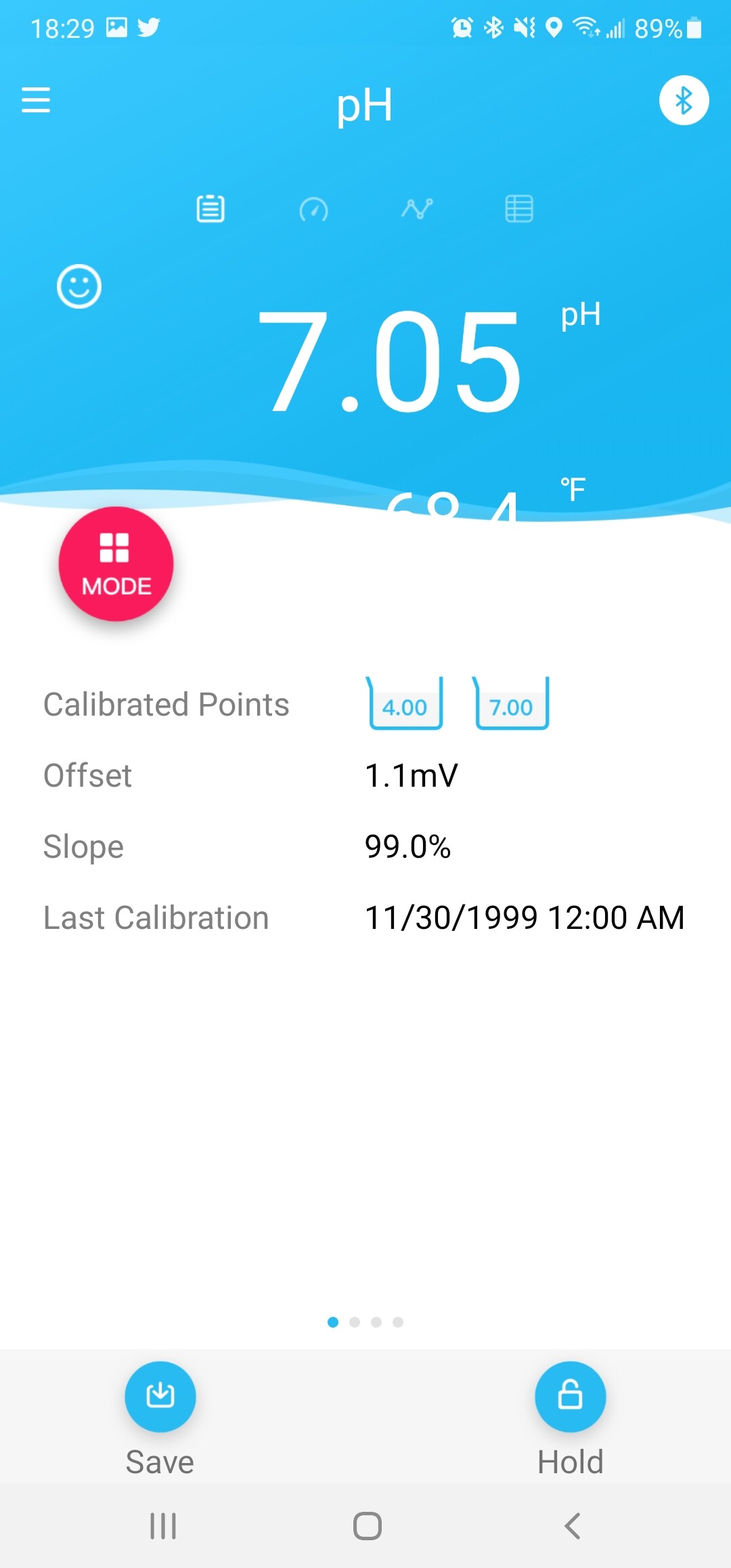Switch to the data table view

[x=519, y=209]
